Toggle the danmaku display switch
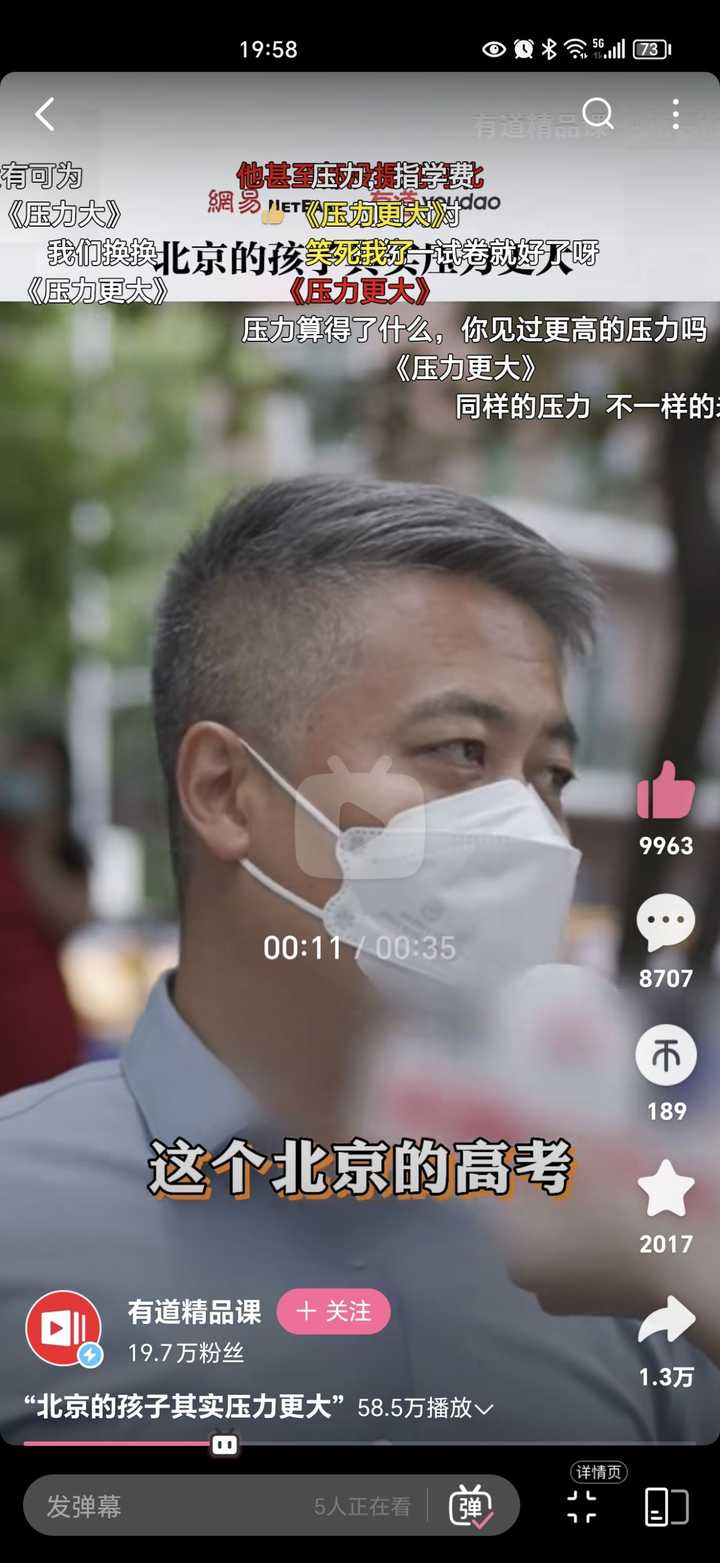 (471, 1506)
